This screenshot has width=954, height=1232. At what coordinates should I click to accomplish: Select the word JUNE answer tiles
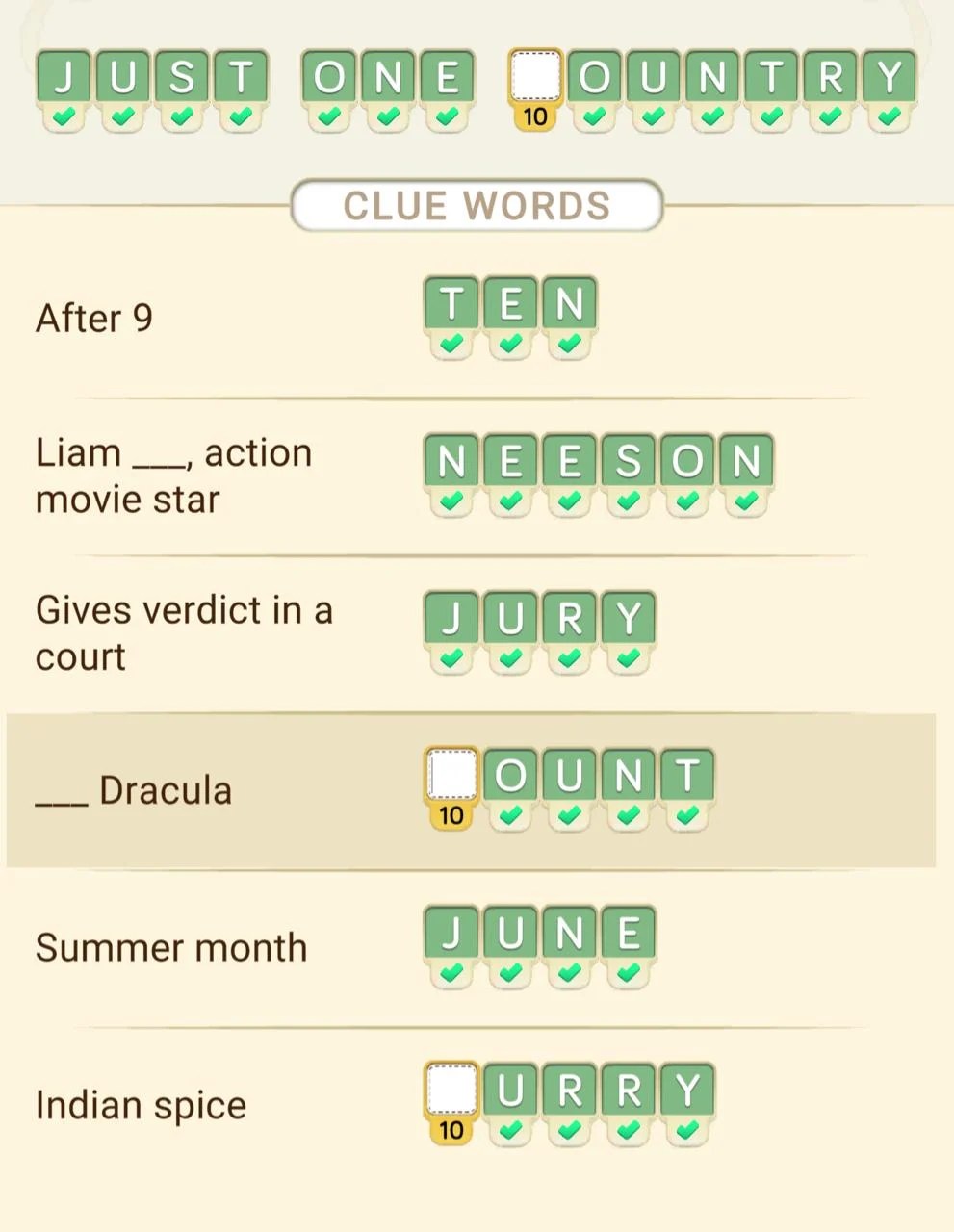(x=537, y=932)
